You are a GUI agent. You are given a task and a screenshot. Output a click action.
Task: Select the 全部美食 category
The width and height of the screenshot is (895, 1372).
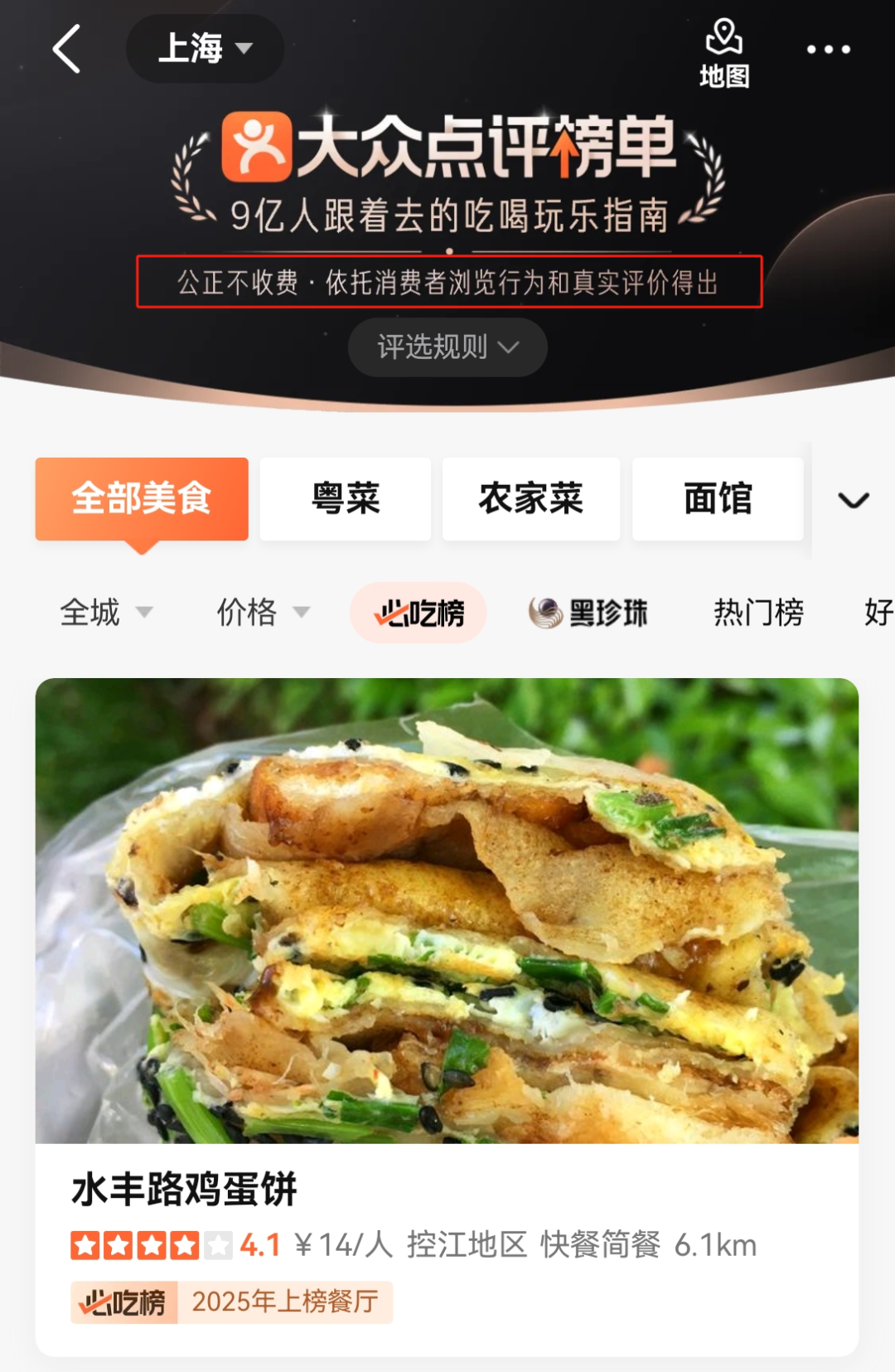pos(142,499)
